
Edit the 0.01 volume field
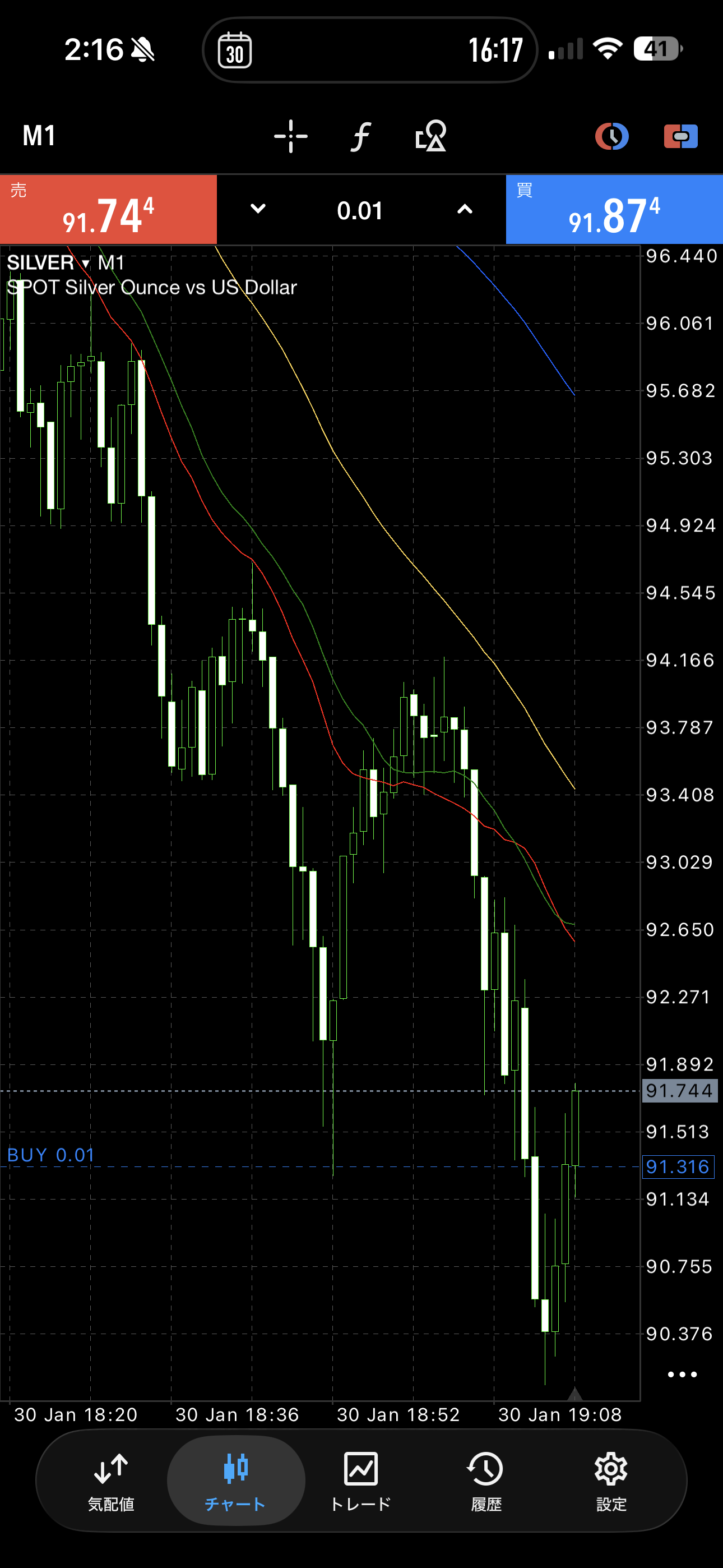(360, 211)
